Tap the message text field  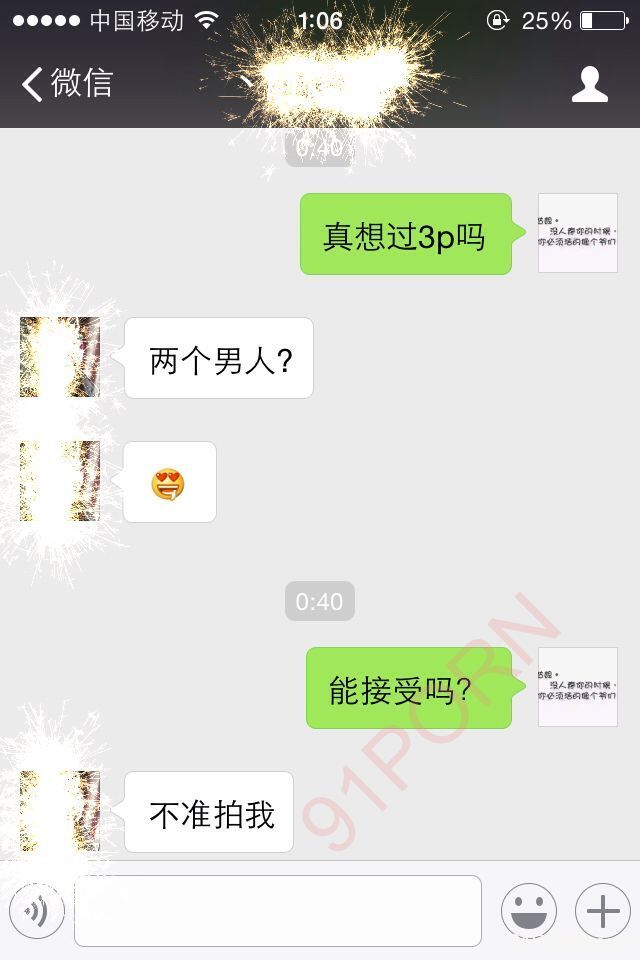tap(277, 911)
